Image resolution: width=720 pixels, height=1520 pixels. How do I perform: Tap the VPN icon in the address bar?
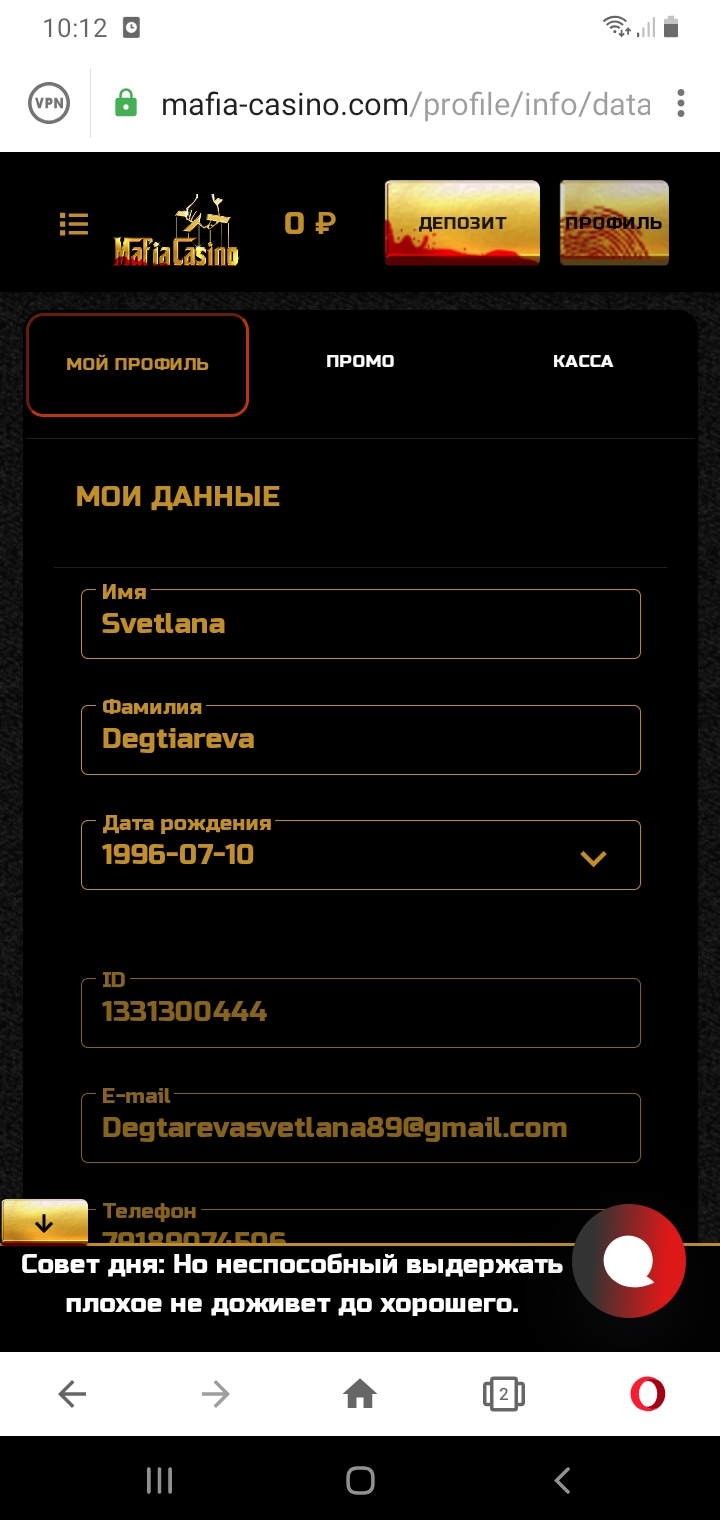pyautogui.click(x=50, y=103)
